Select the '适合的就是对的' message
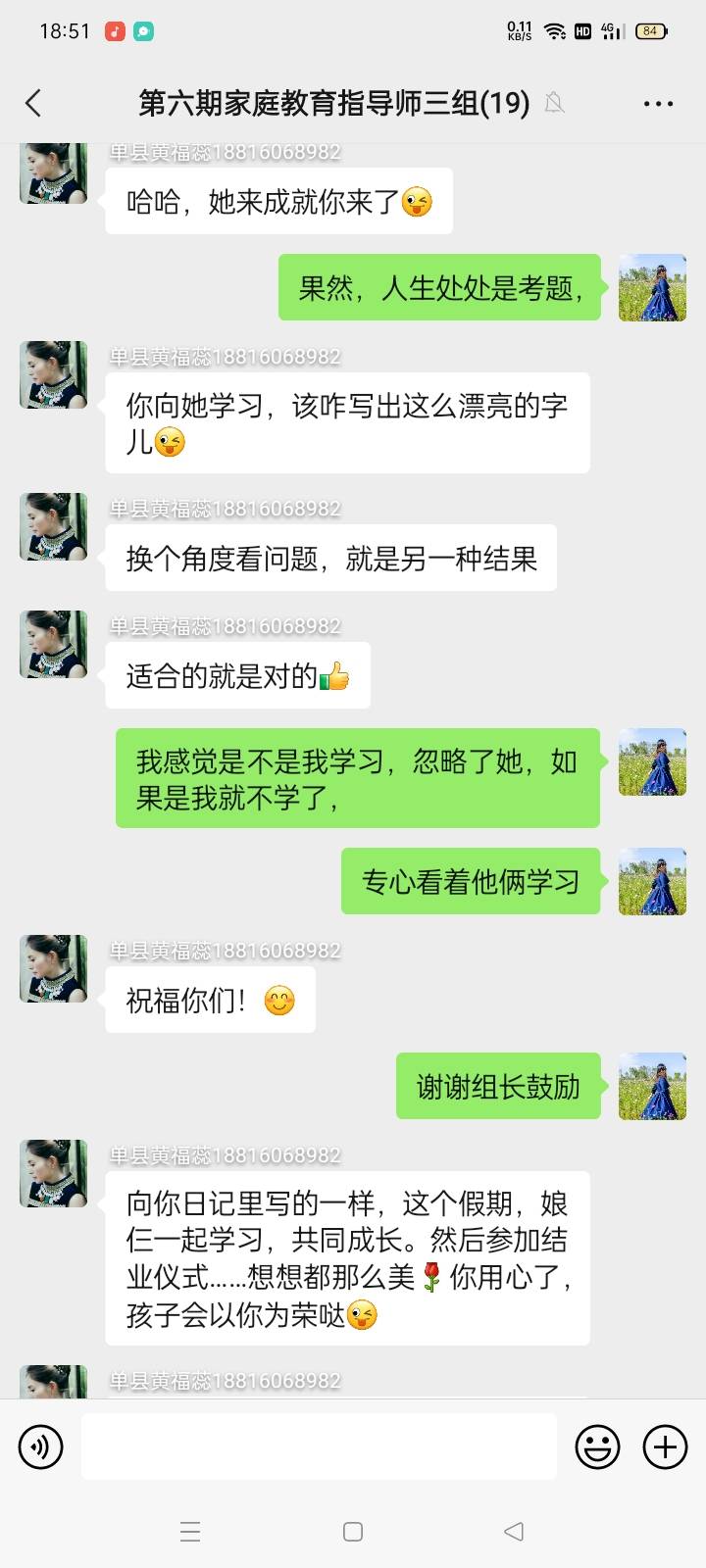Viewport: 706px width, 1568px height. point(235,674)
